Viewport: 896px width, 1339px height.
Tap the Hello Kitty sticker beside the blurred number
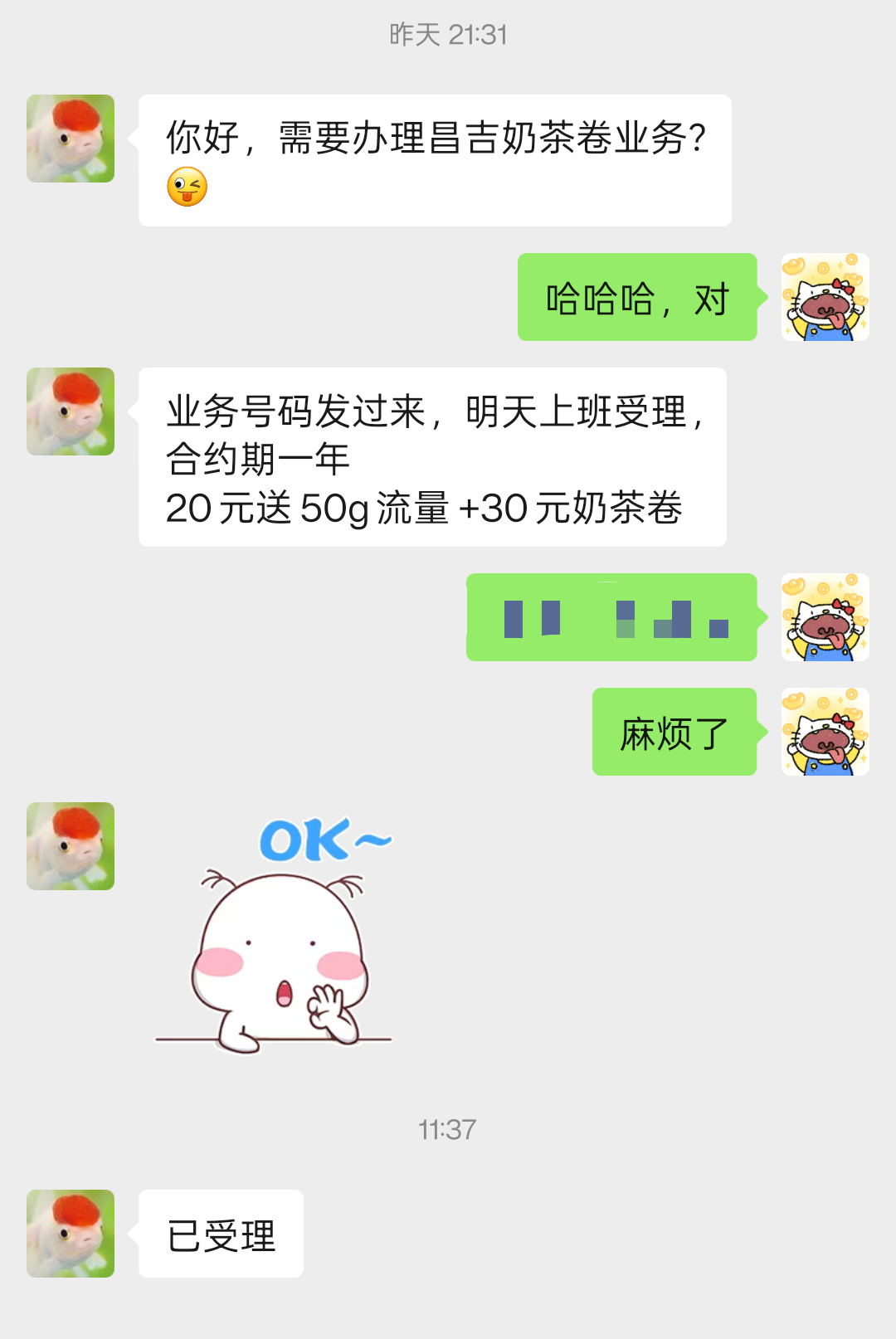pyautogui.click(x=824, y=618)
